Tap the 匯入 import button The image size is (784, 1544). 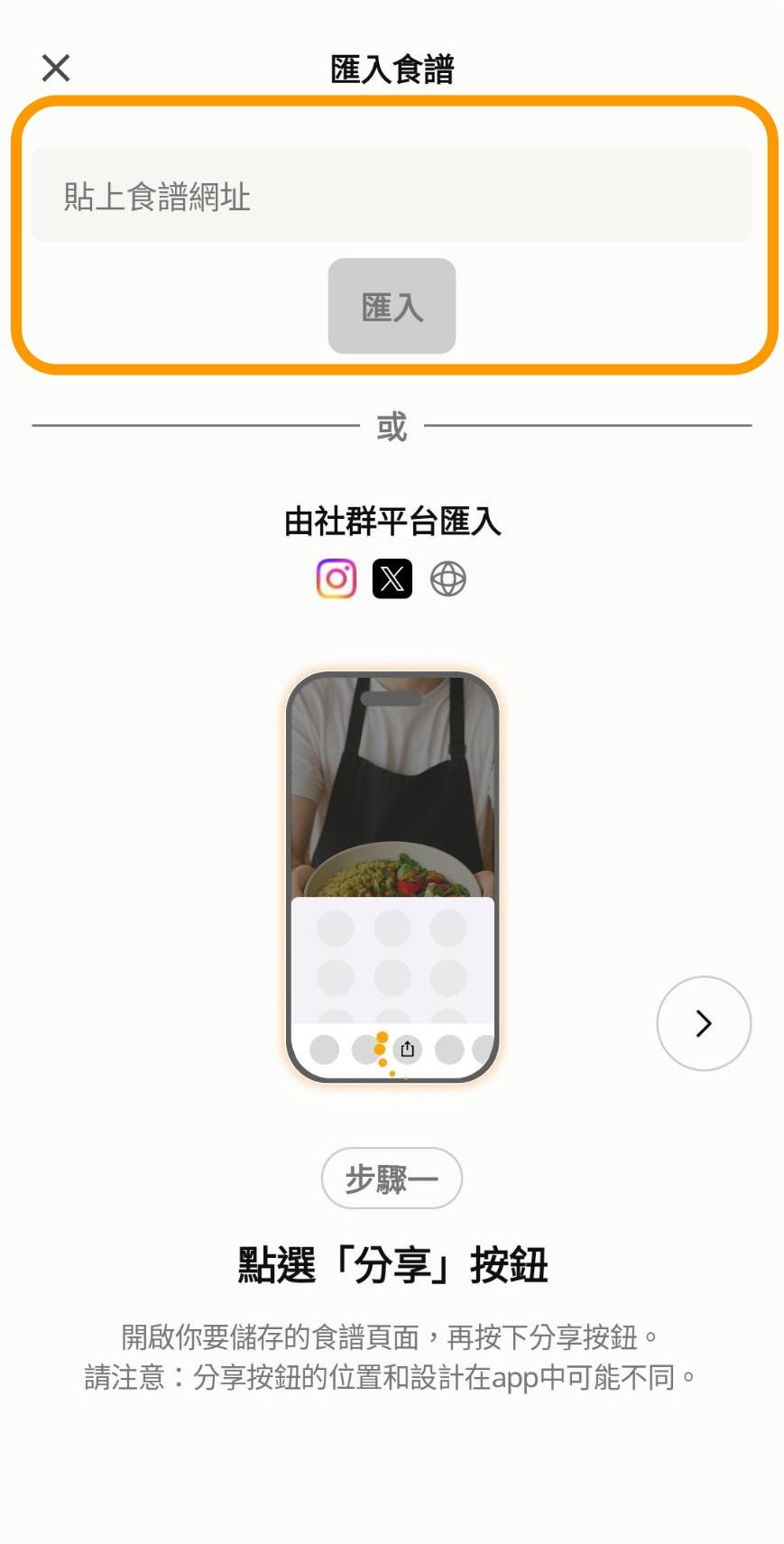point(392,306)
